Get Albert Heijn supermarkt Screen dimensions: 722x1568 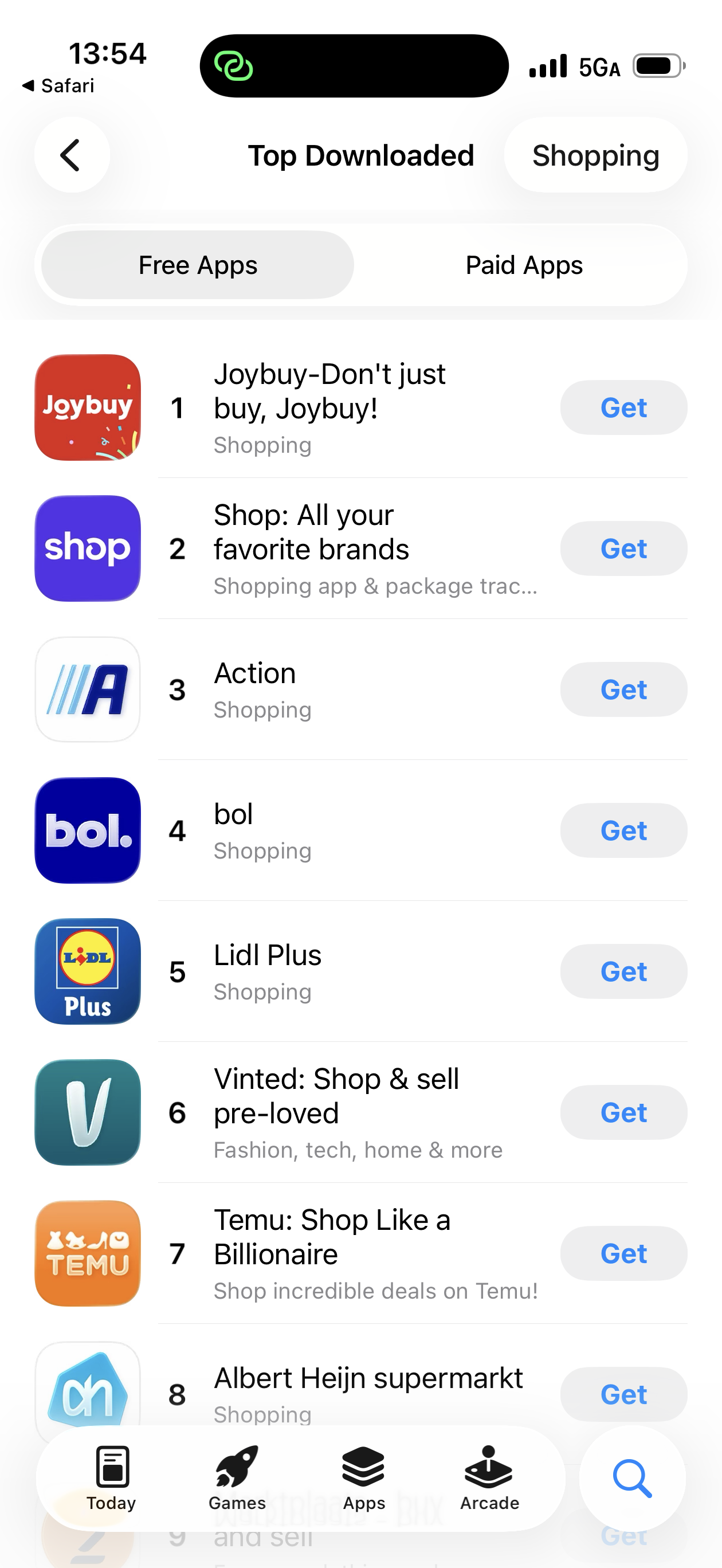click(623, 1394)
